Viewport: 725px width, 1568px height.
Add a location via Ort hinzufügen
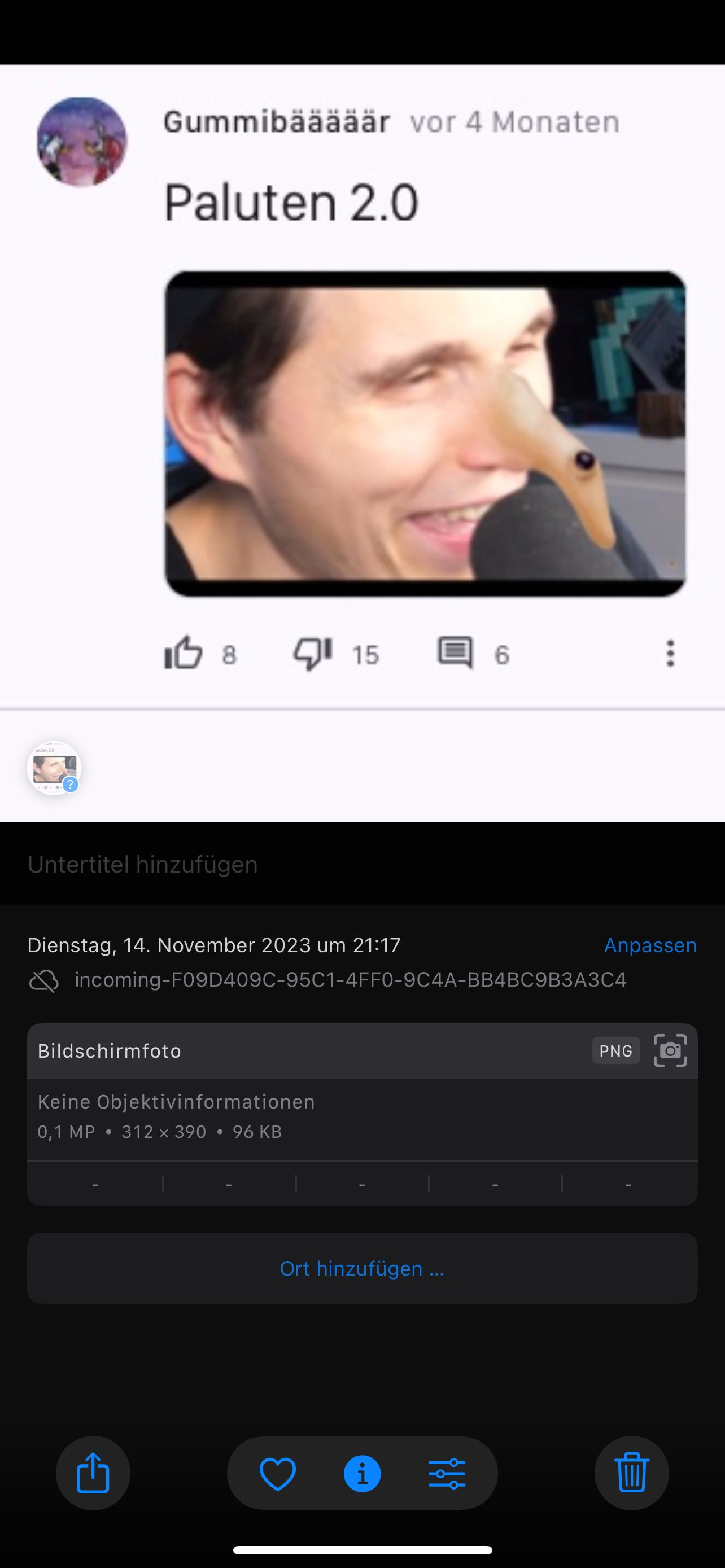pyautogui.click(x=362, y=1268)
